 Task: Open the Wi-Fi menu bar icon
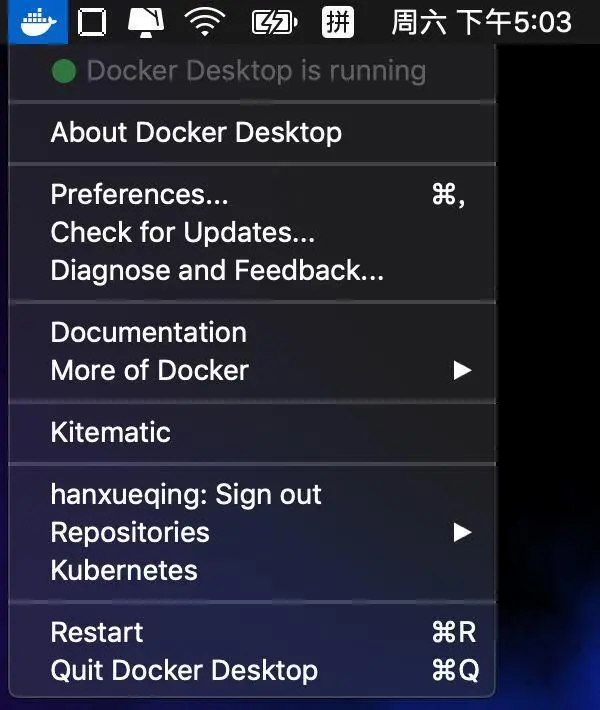coord(205,21)
